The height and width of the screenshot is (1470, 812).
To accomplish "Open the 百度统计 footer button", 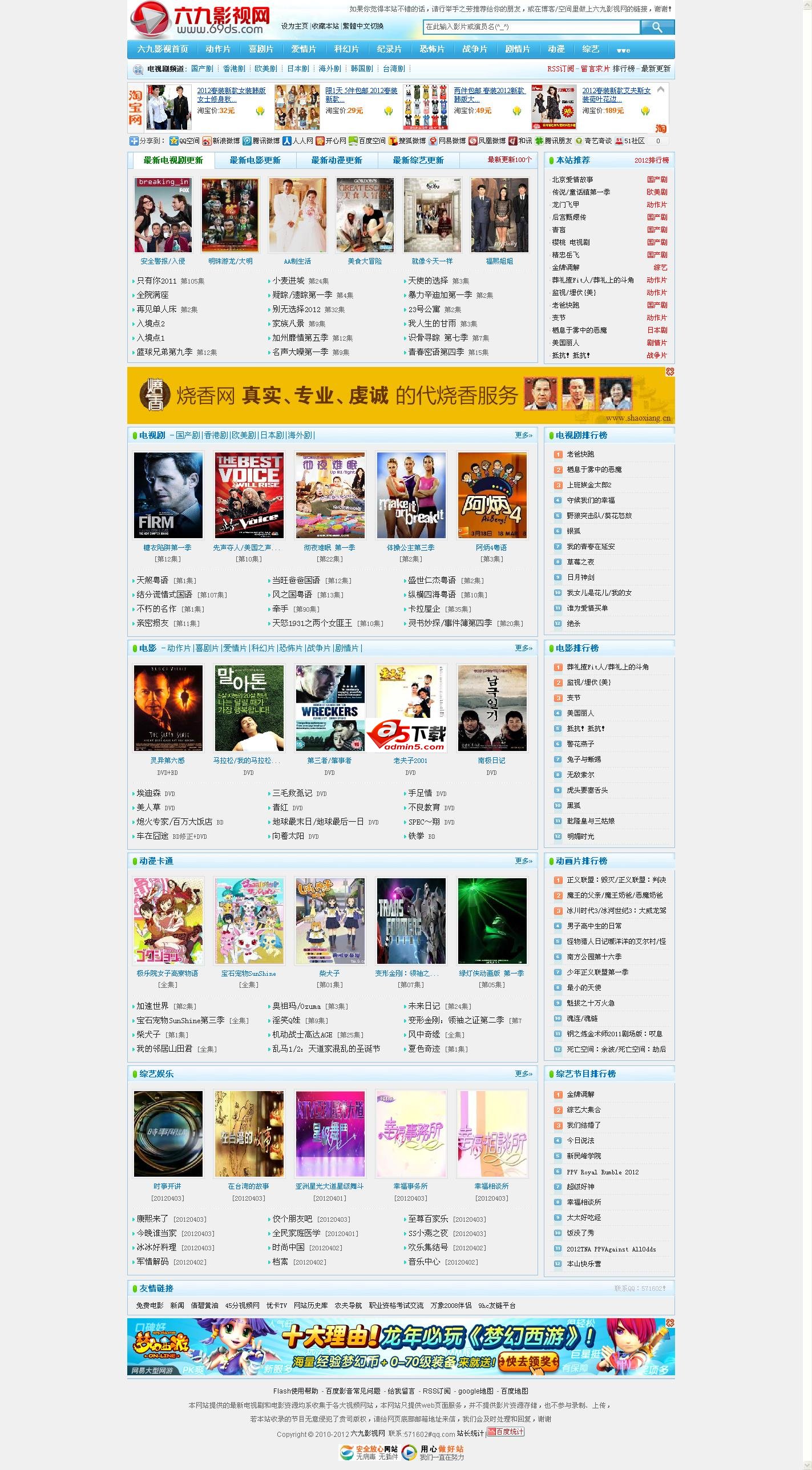I will click(x=505, y=1432).
